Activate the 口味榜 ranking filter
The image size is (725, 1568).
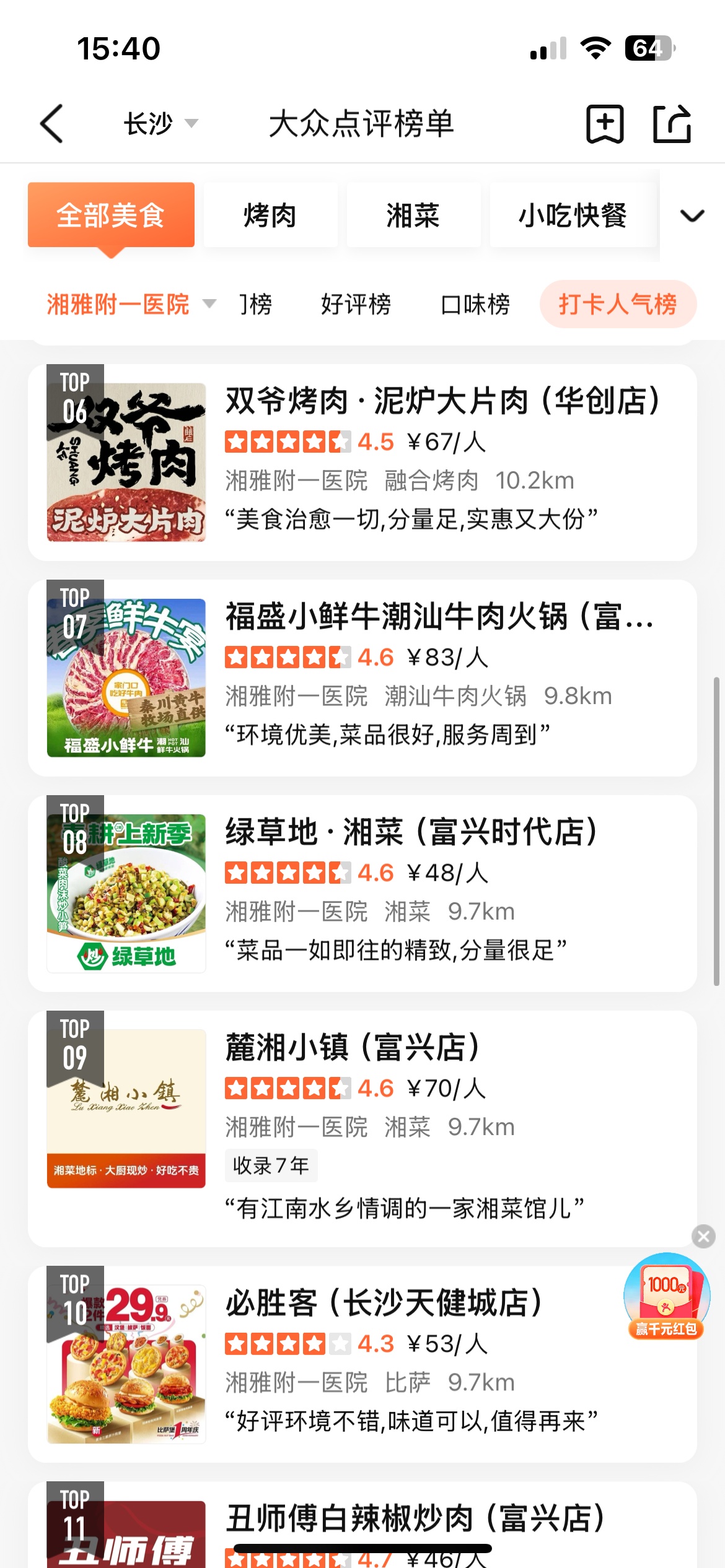(475, 305)
